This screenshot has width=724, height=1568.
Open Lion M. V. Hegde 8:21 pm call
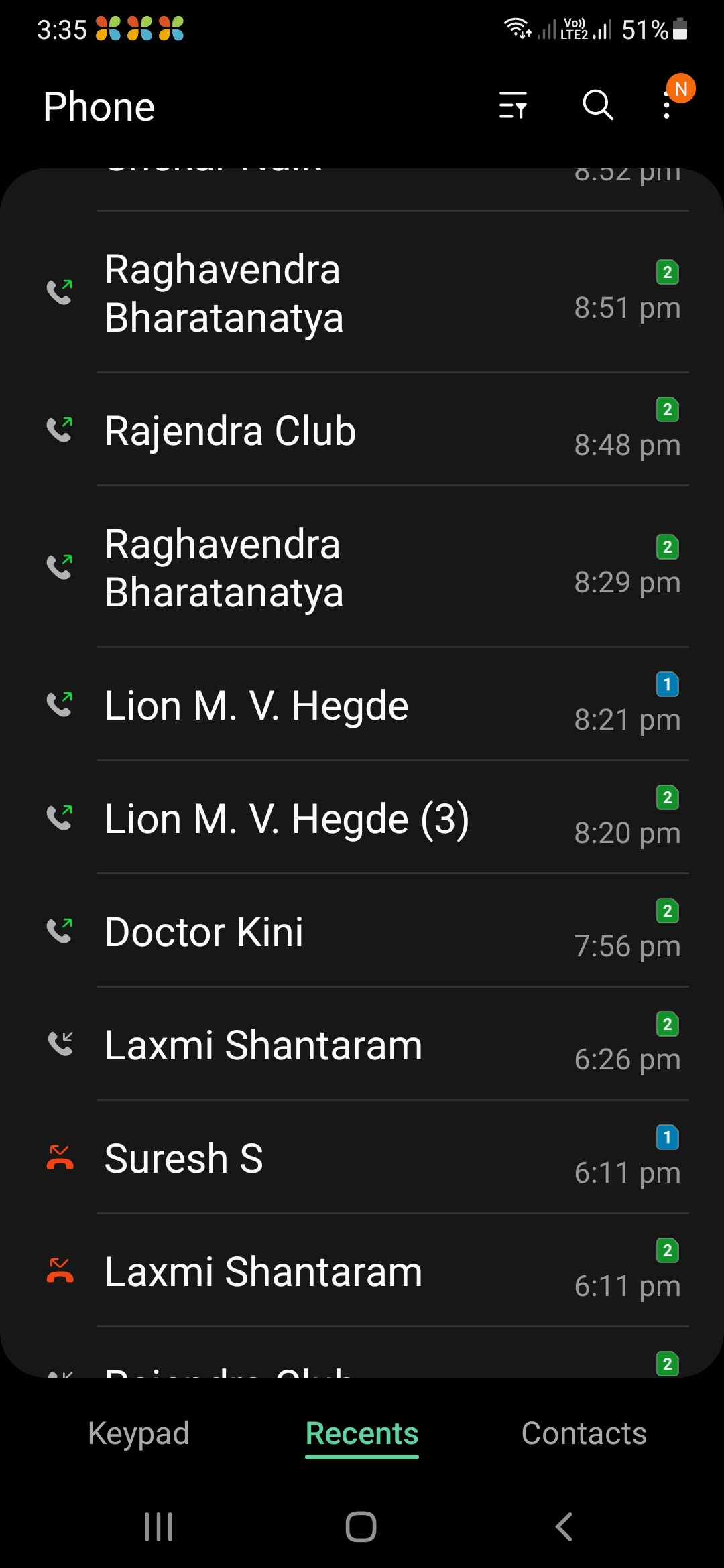362,705
